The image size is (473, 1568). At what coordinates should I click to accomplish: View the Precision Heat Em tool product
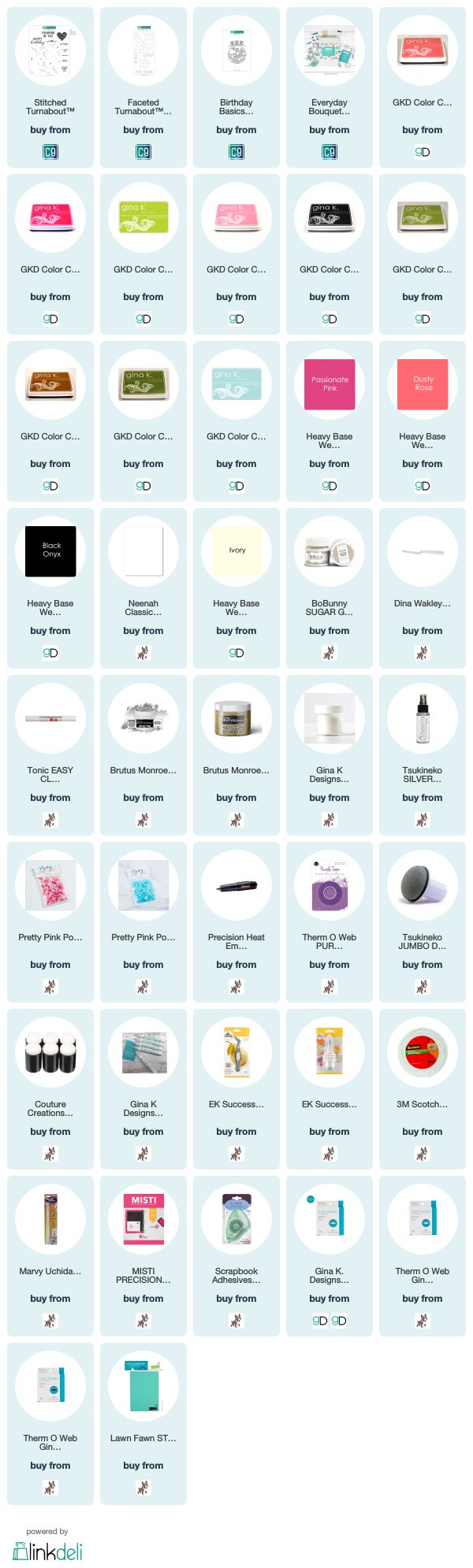click(236, 941)
